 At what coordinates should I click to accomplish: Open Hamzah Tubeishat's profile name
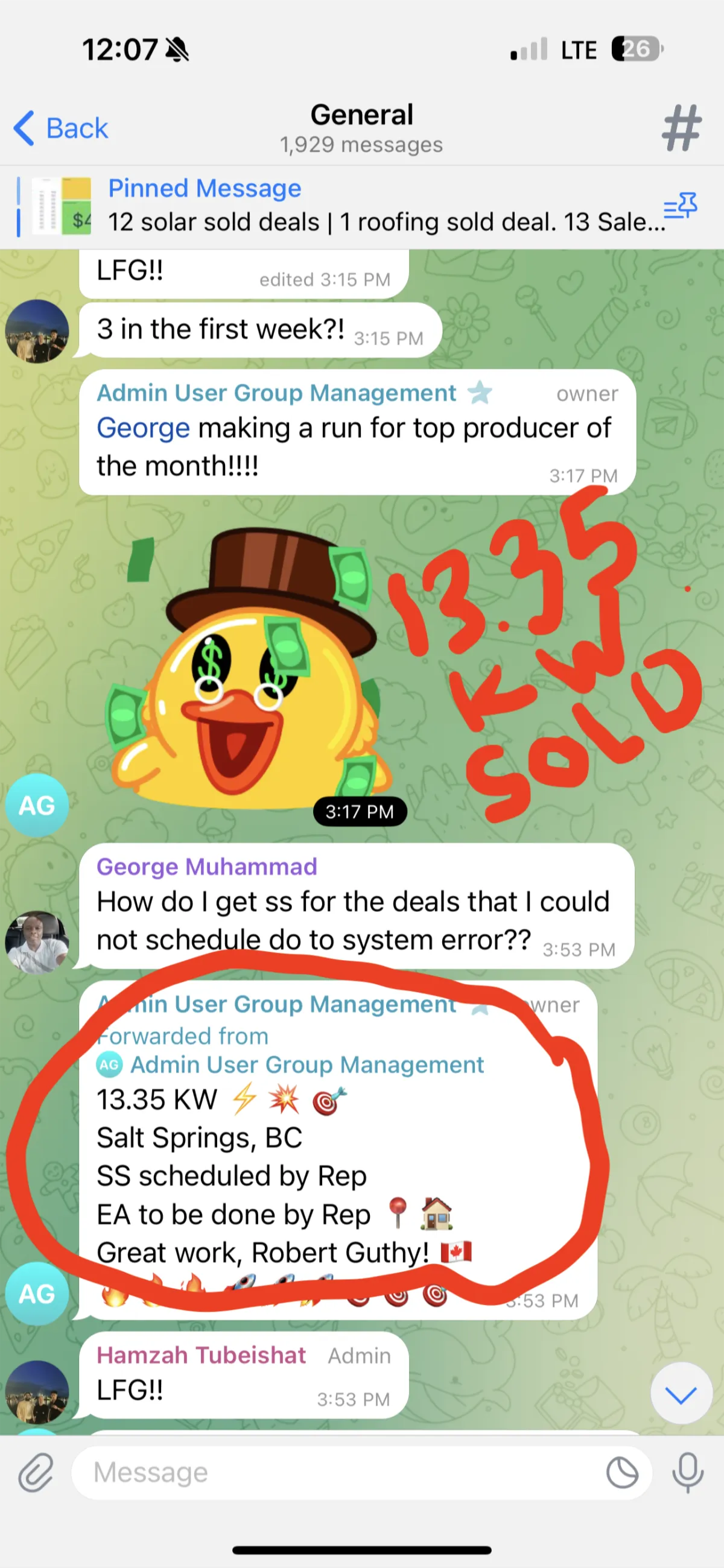tap(201, 1355)
